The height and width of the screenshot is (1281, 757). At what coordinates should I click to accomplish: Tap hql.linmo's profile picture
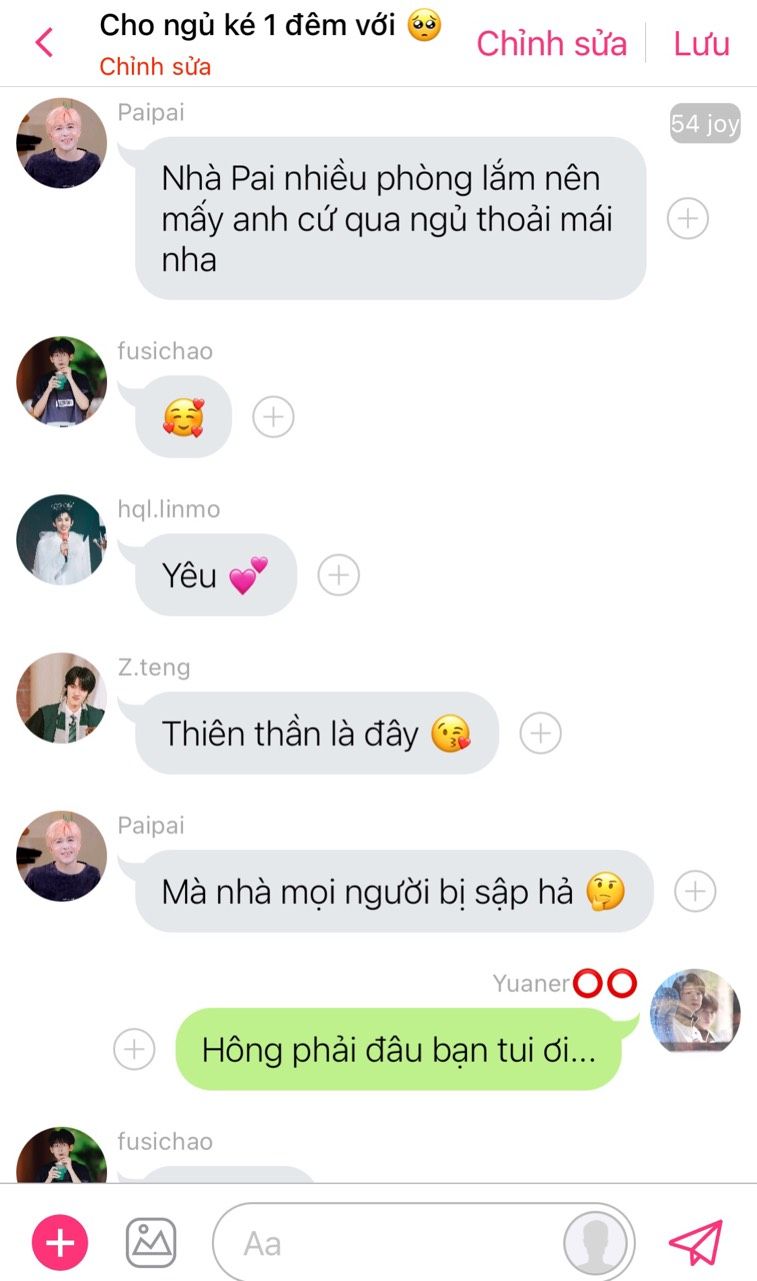pyautogui.click(x=62, y=539)
